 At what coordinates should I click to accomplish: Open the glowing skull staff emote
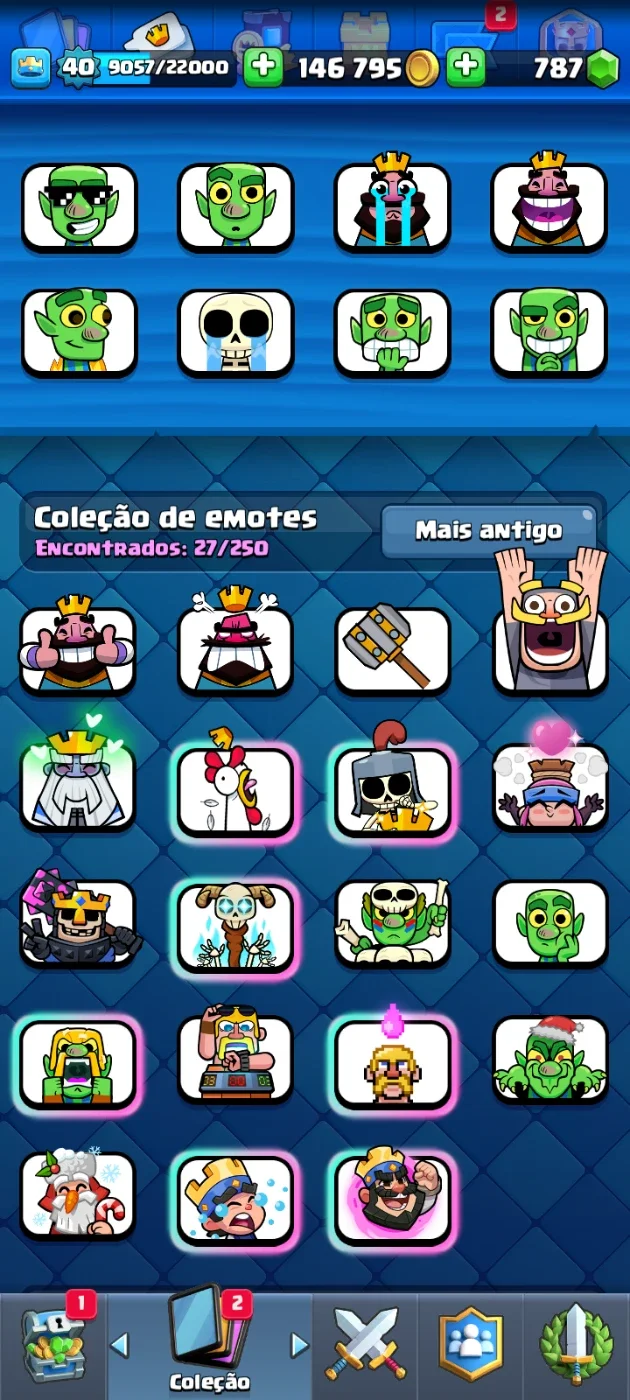pyautogui.click(x=236, y=925)
